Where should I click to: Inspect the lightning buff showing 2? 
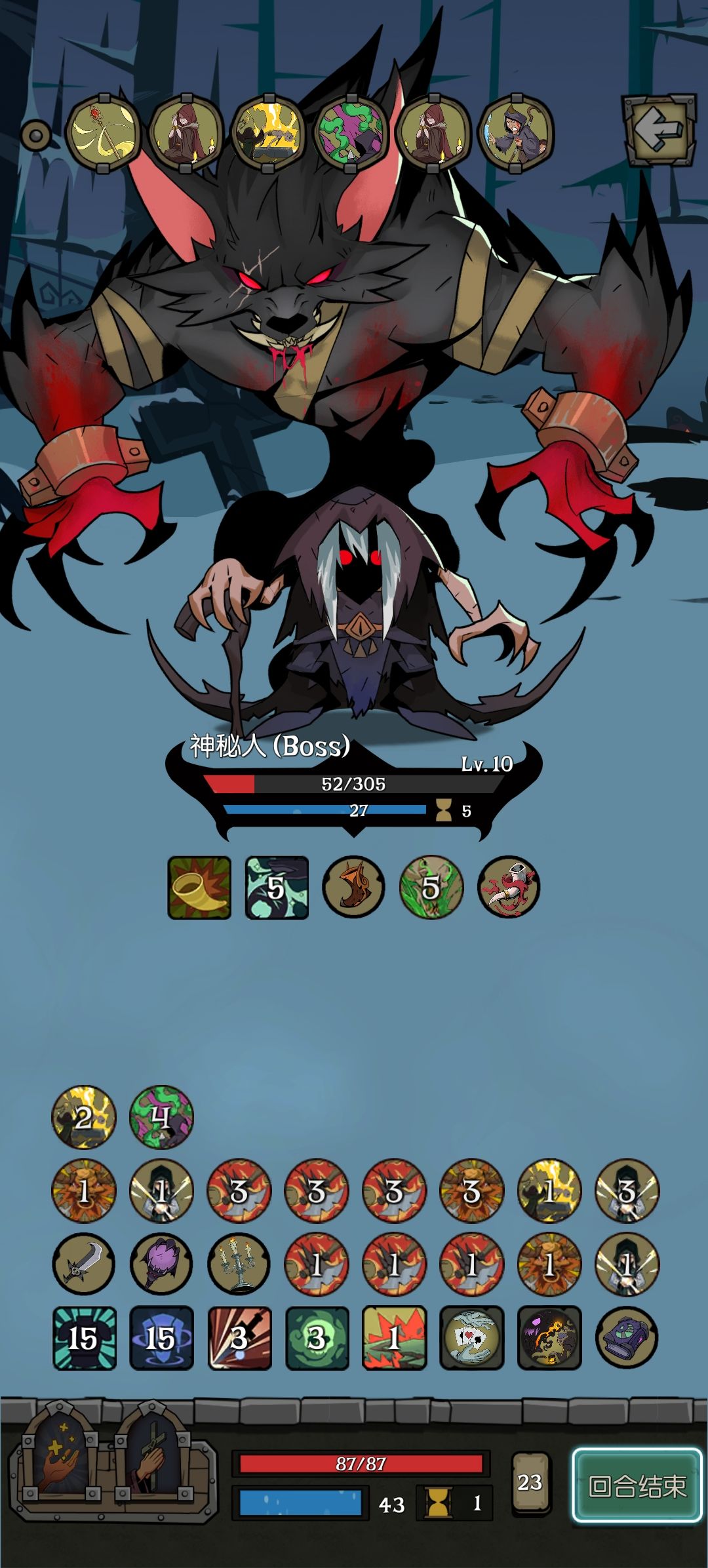83,1117
